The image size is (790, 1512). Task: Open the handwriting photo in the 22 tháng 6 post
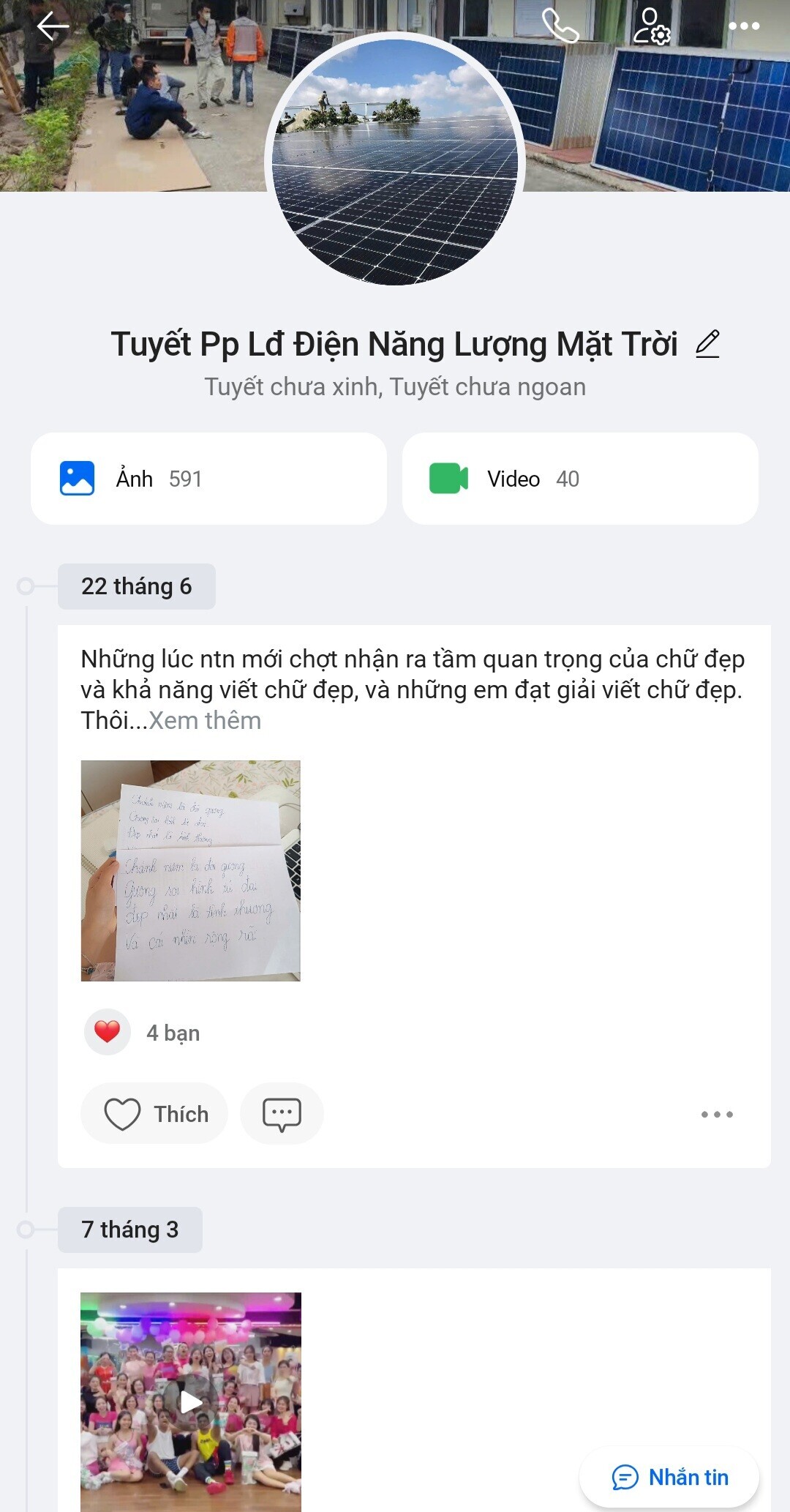pyautogui.click(x=190, y=871)
